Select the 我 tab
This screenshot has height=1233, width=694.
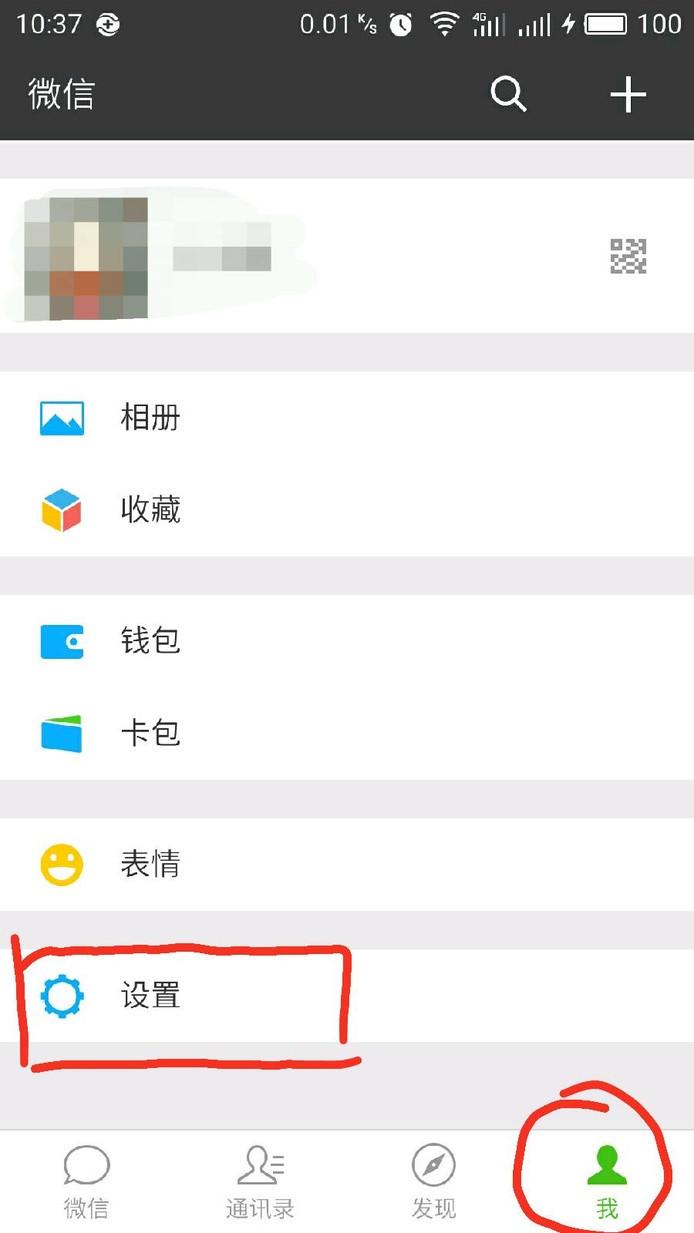607,1182
